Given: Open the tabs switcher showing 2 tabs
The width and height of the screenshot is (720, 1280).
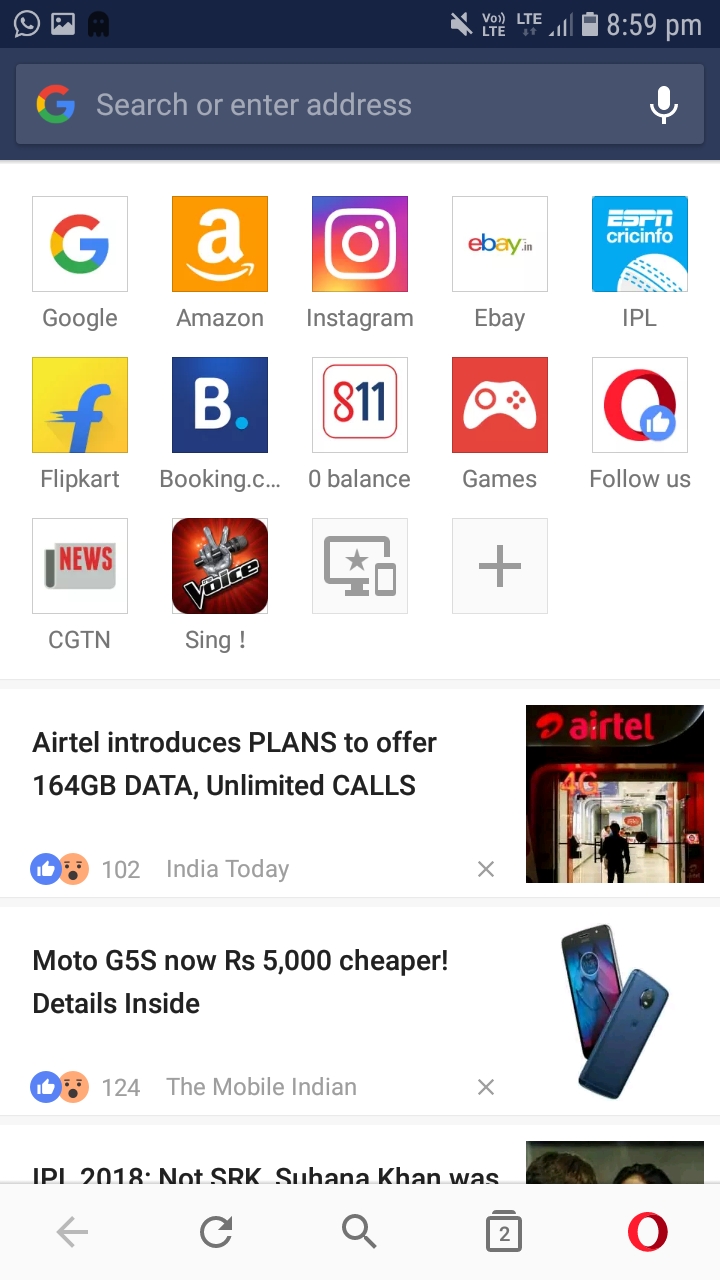Looking at the screenshot, I should click(504, 1233).
